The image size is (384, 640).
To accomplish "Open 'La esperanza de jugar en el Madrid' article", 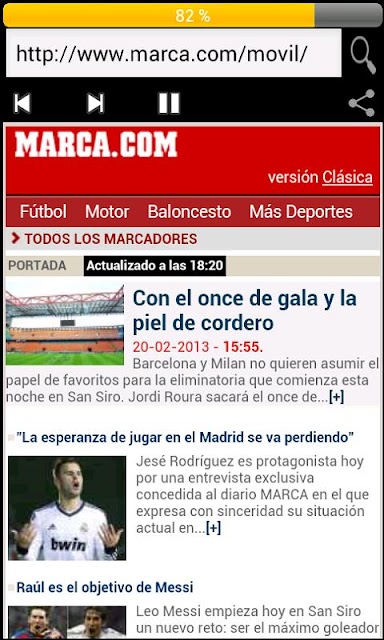I will [x=185, y=438].
